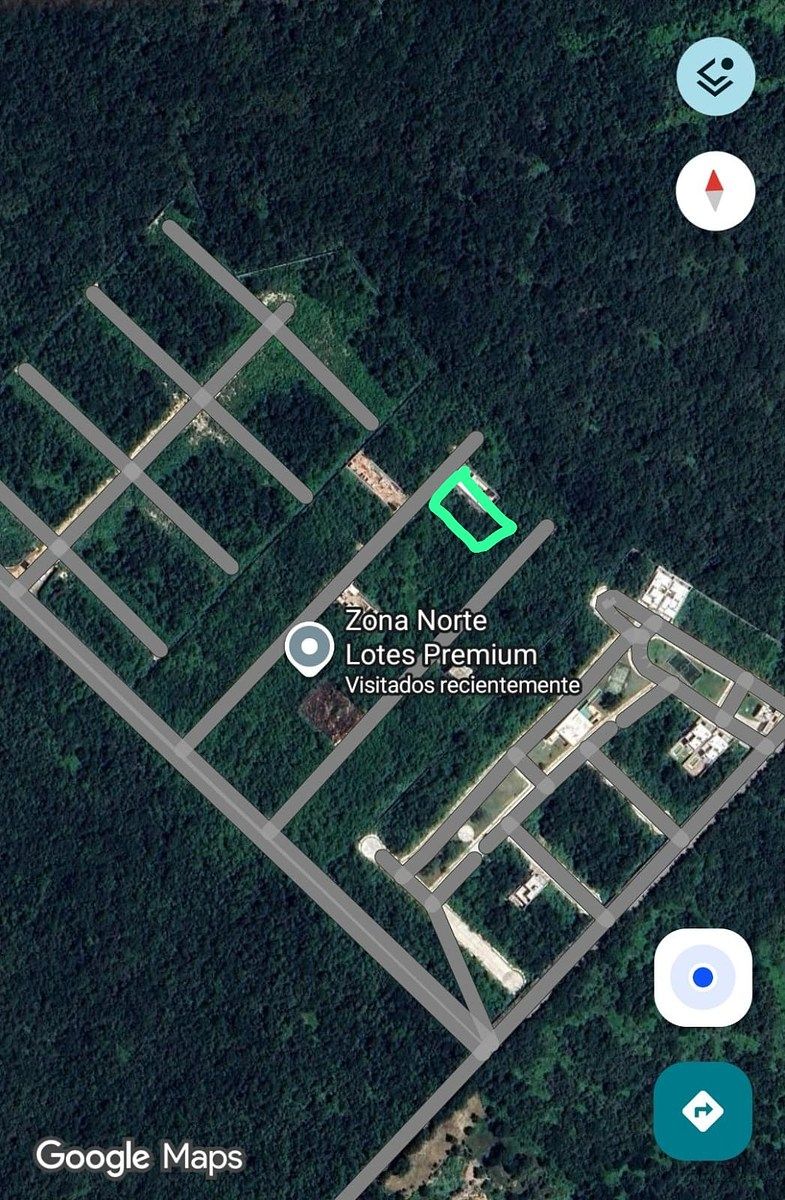Open the Zona Norte Lotes Premium pin
Screen dimensions: 785x1200
pyautogui.click(x=310, y=648)
